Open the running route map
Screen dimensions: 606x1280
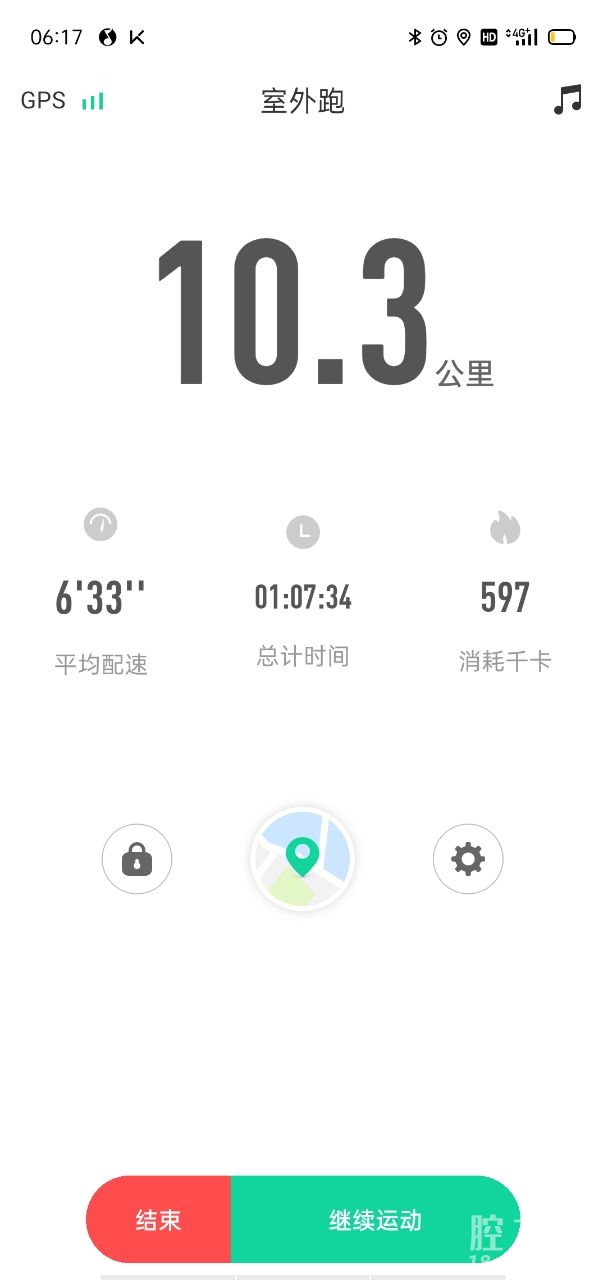[x=302, y=859]
